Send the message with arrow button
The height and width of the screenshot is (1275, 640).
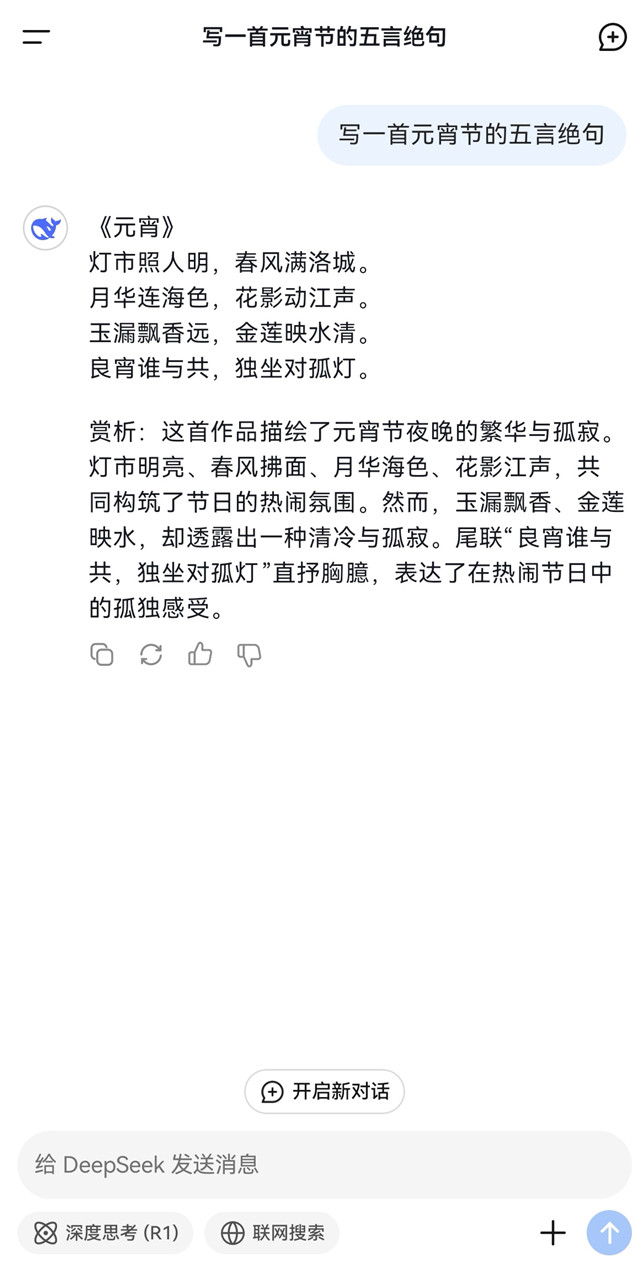click(609, 1233)
